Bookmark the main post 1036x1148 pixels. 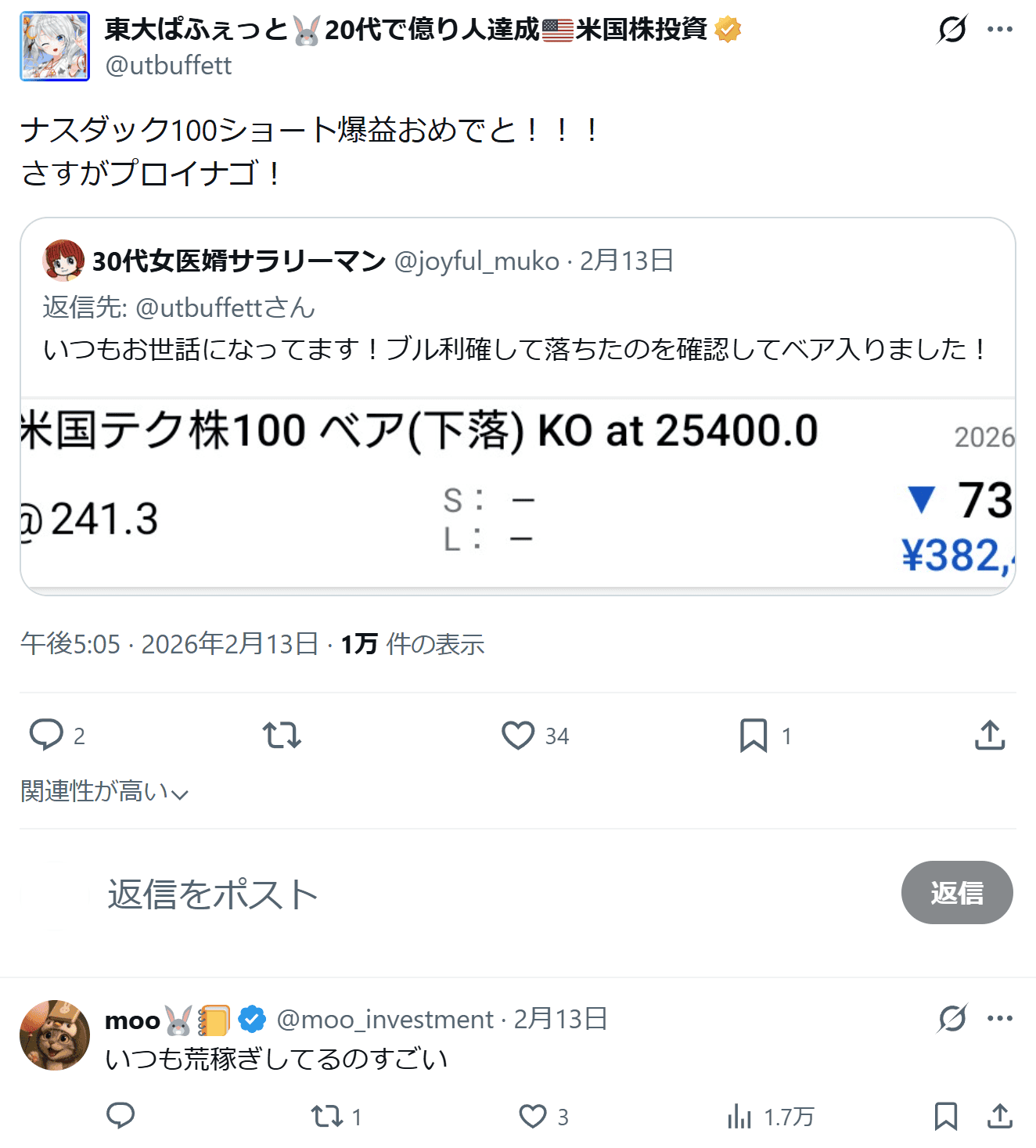pyautogui.click(x=753, y=735)
